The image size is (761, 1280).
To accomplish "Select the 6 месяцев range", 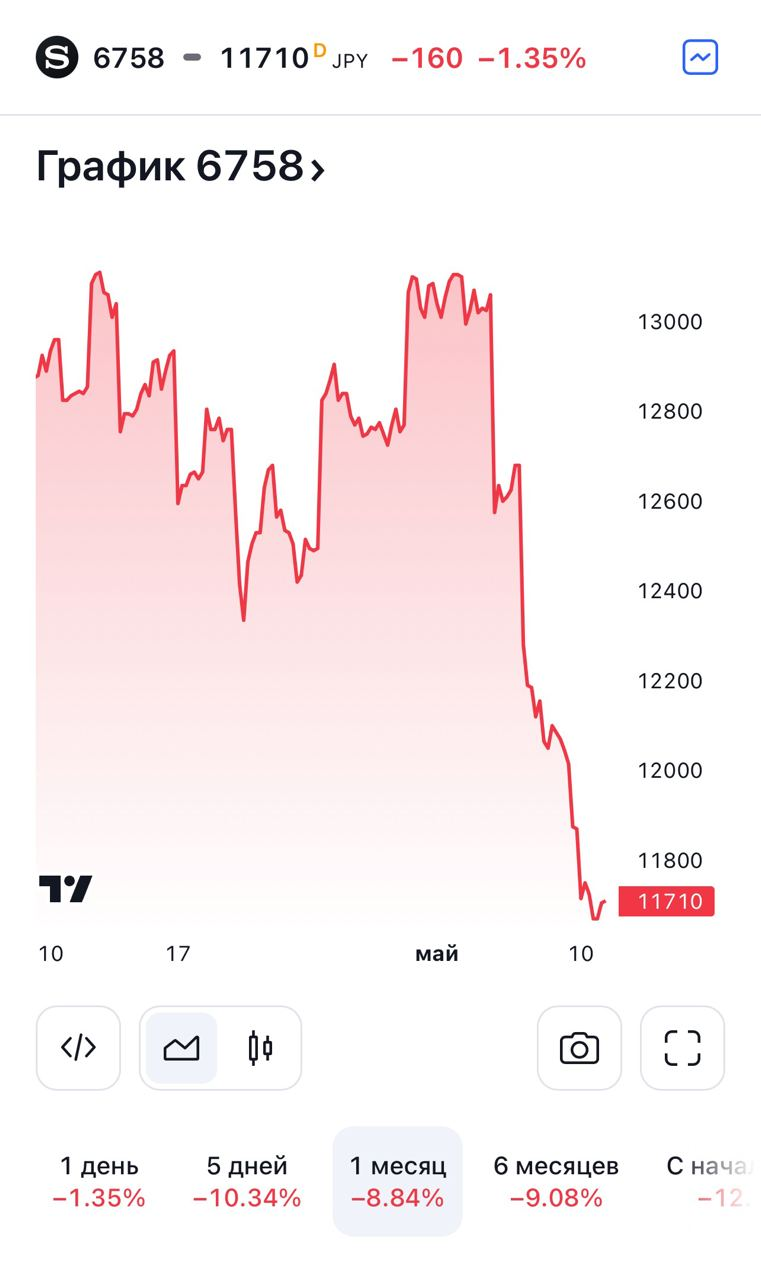I will tap(556, 1181).
